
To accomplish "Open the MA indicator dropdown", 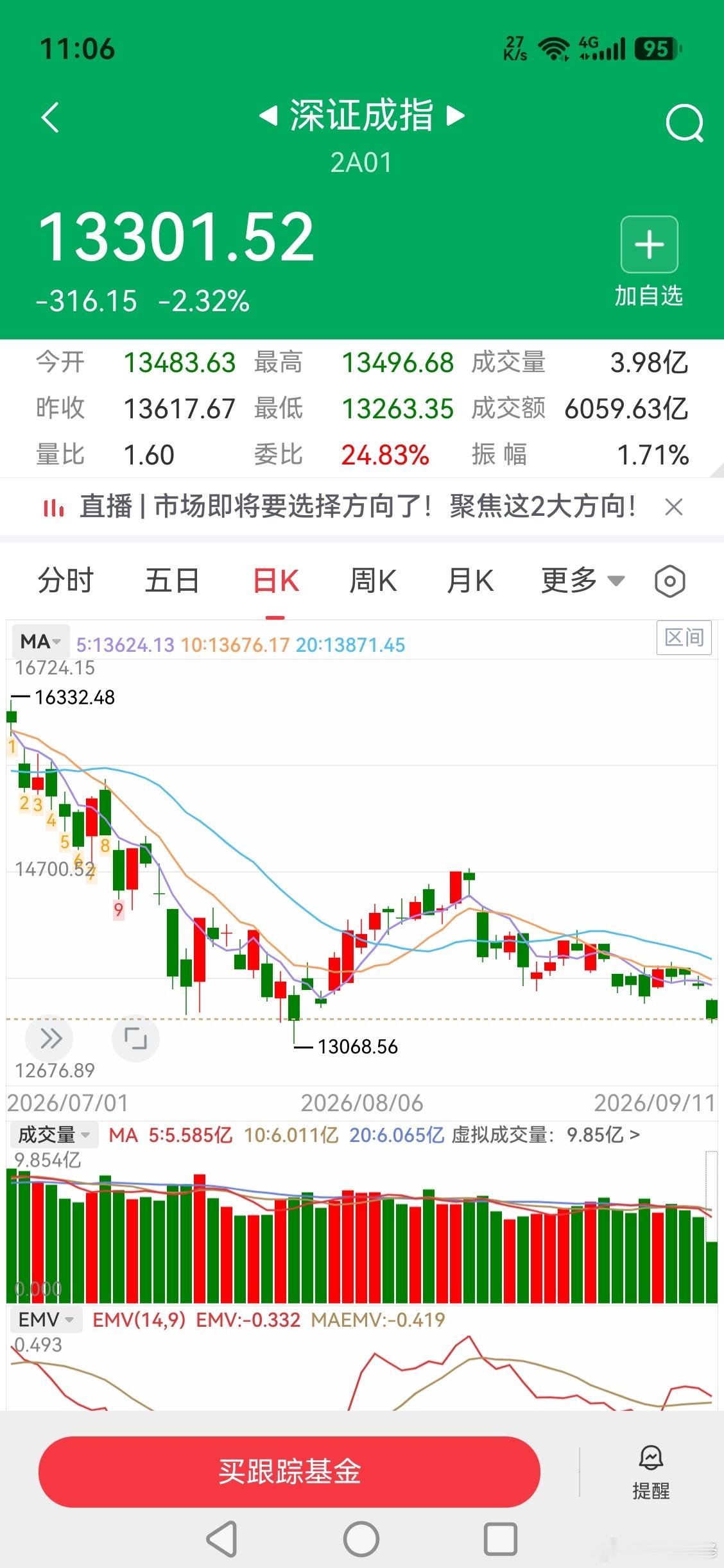I will click(40, 642).
